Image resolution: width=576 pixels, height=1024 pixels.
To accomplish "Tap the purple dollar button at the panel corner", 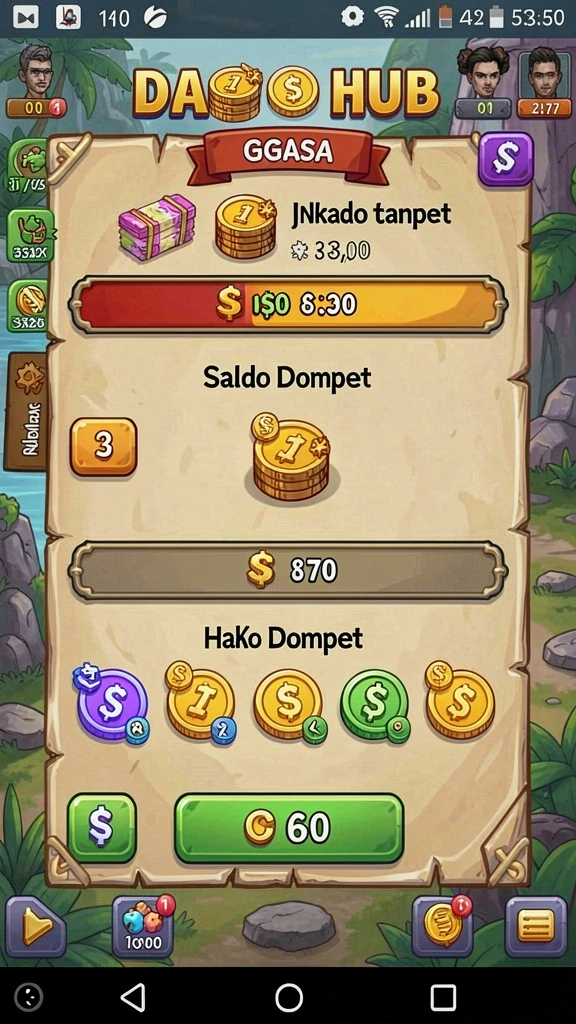I will coord(505,159).
